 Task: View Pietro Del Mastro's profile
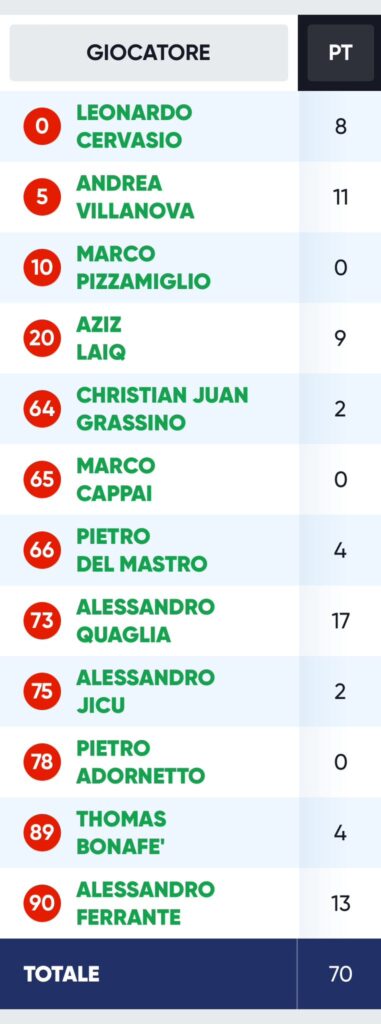(x=141, y=550)
